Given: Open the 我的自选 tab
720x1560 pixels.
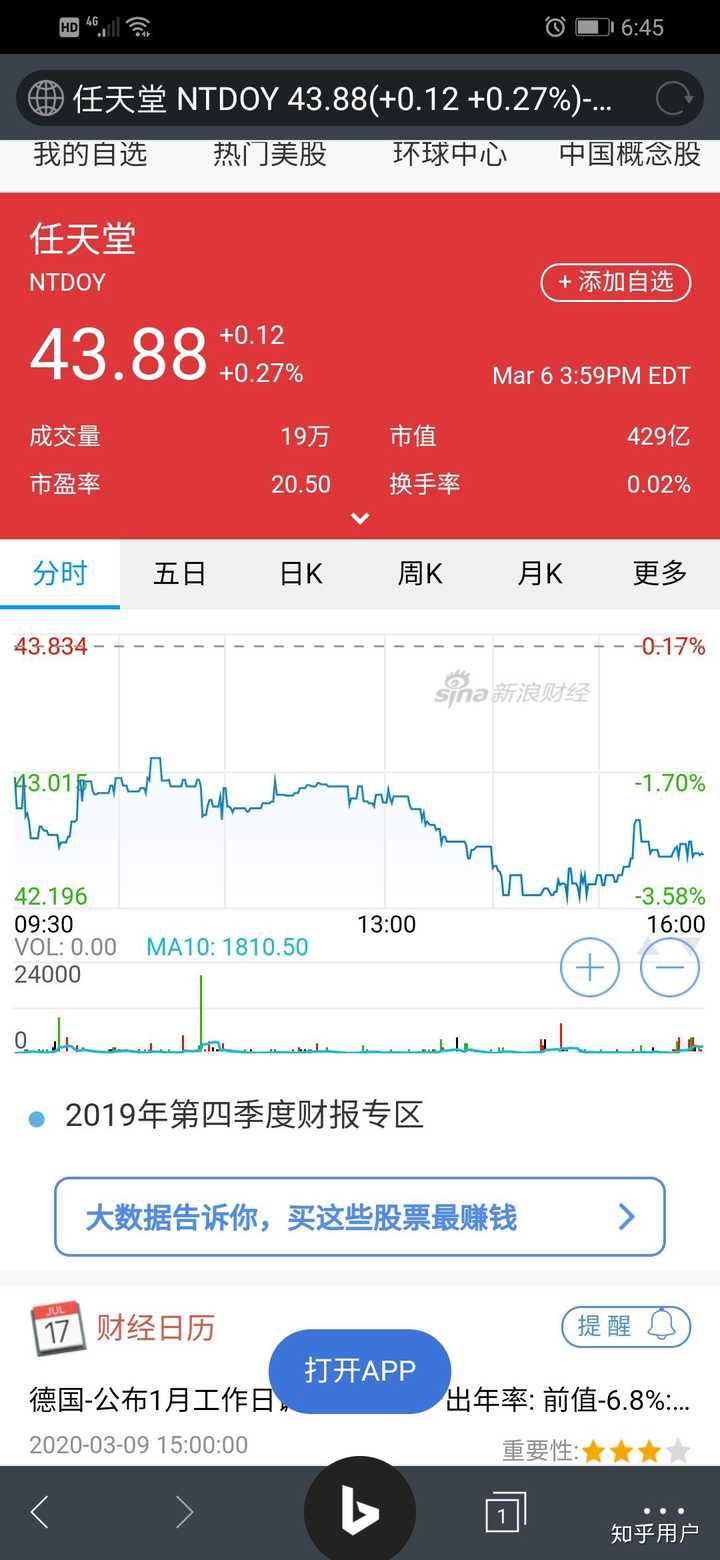Looking at the screenshot, I should pyautogui.click(x=90, y=154).
